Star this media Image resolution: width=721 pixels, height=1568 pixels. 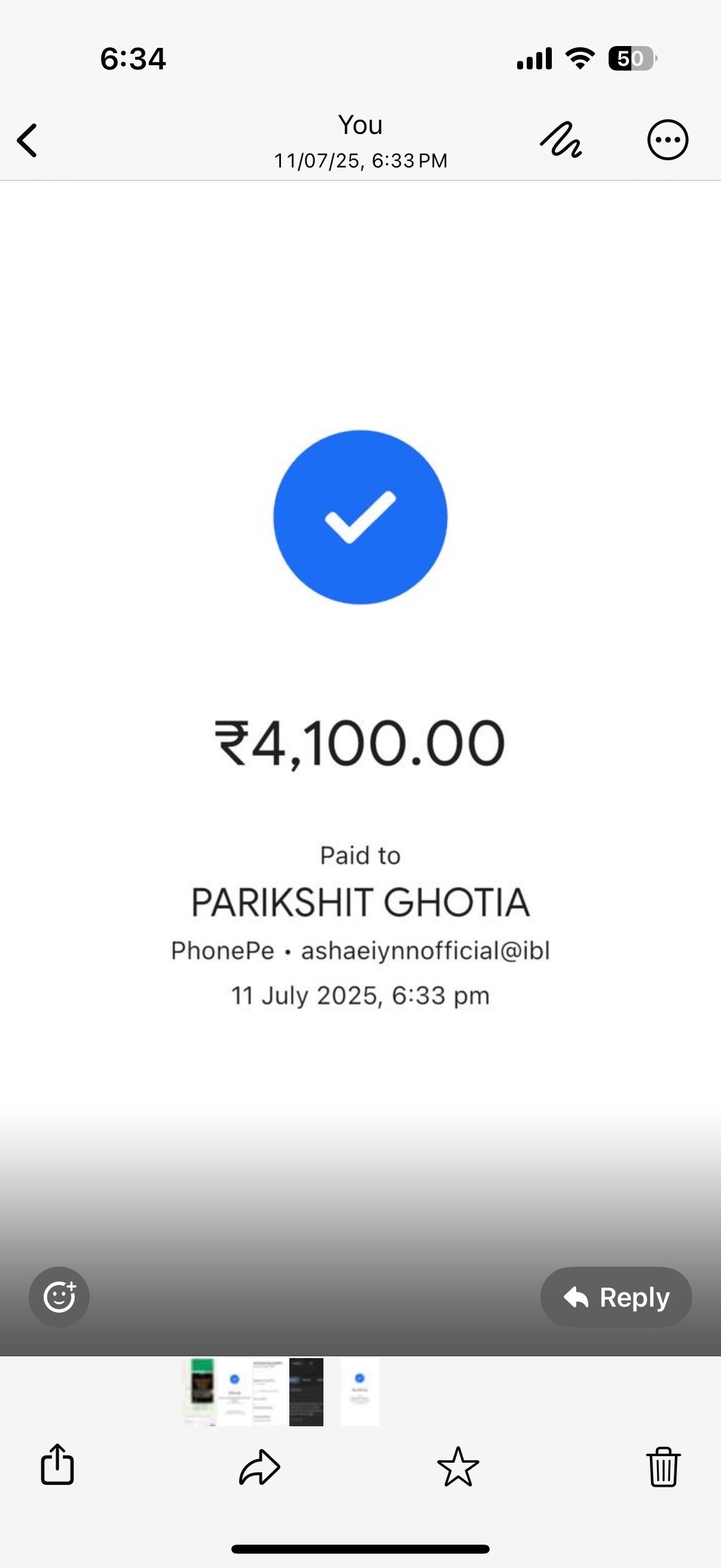(458, 1467)
